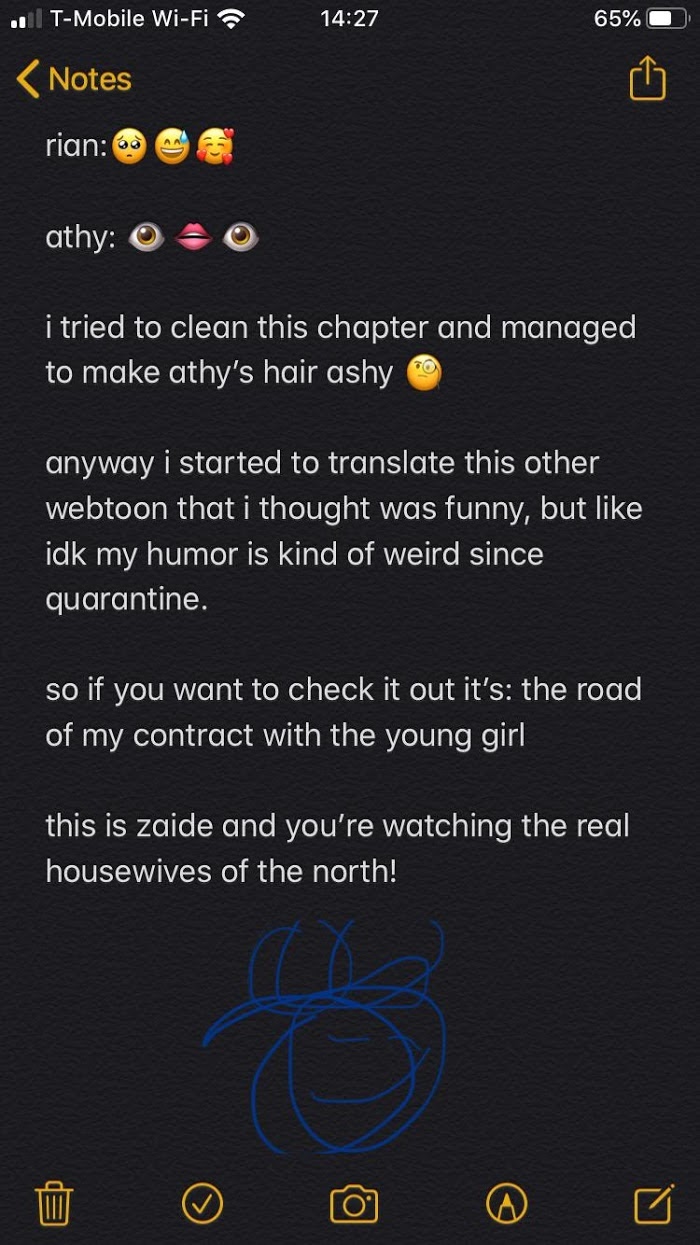Compose a new note
The image size is (700, 1245).
(653, 1203)
